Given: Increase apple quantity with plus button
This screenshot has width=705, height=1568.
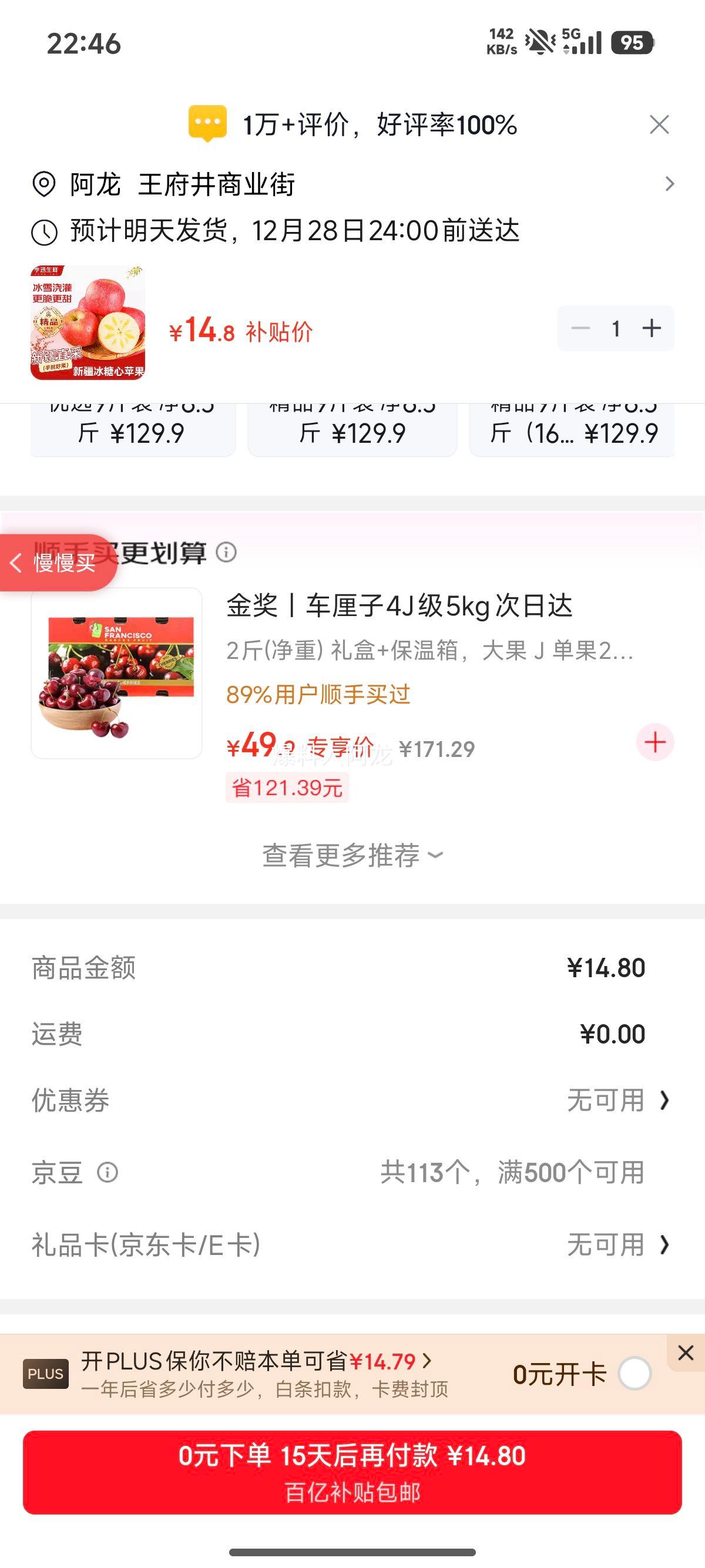Looking at the screenshot, I should (652, 328).
